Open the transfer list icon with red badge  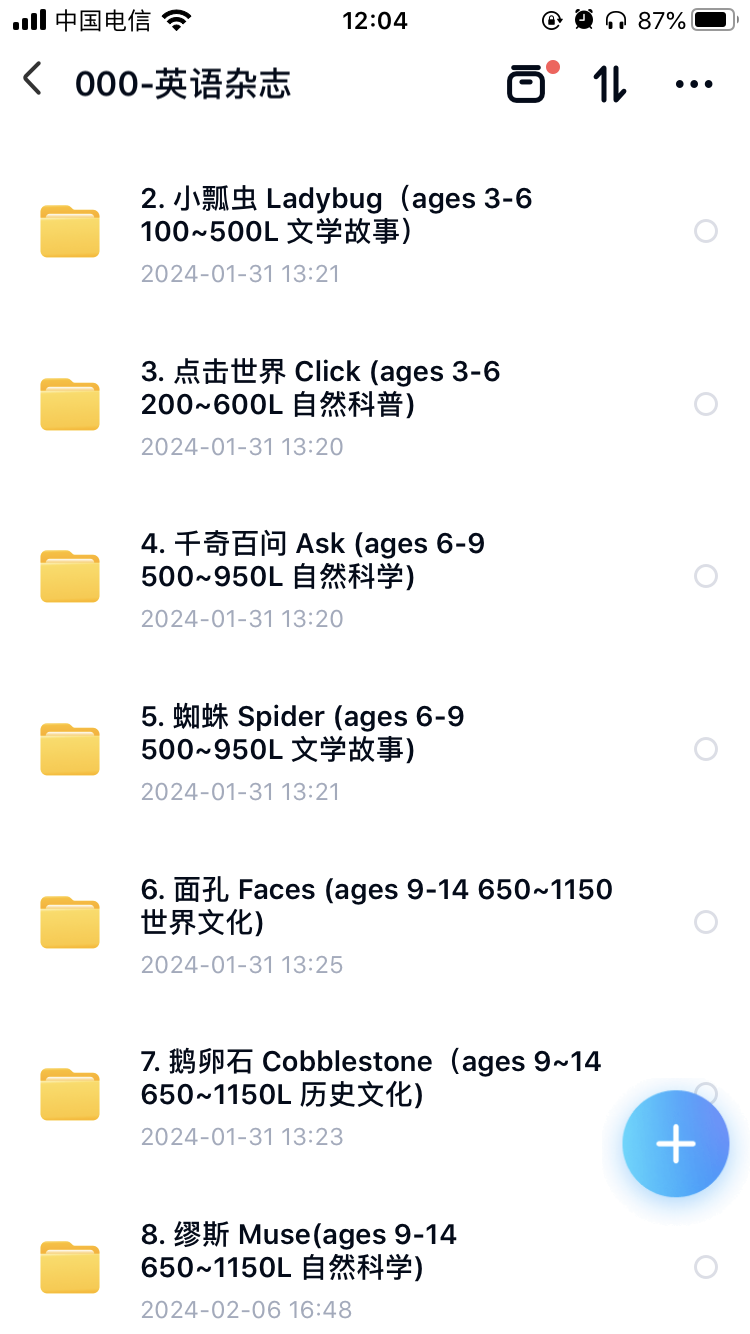[527, 83]
